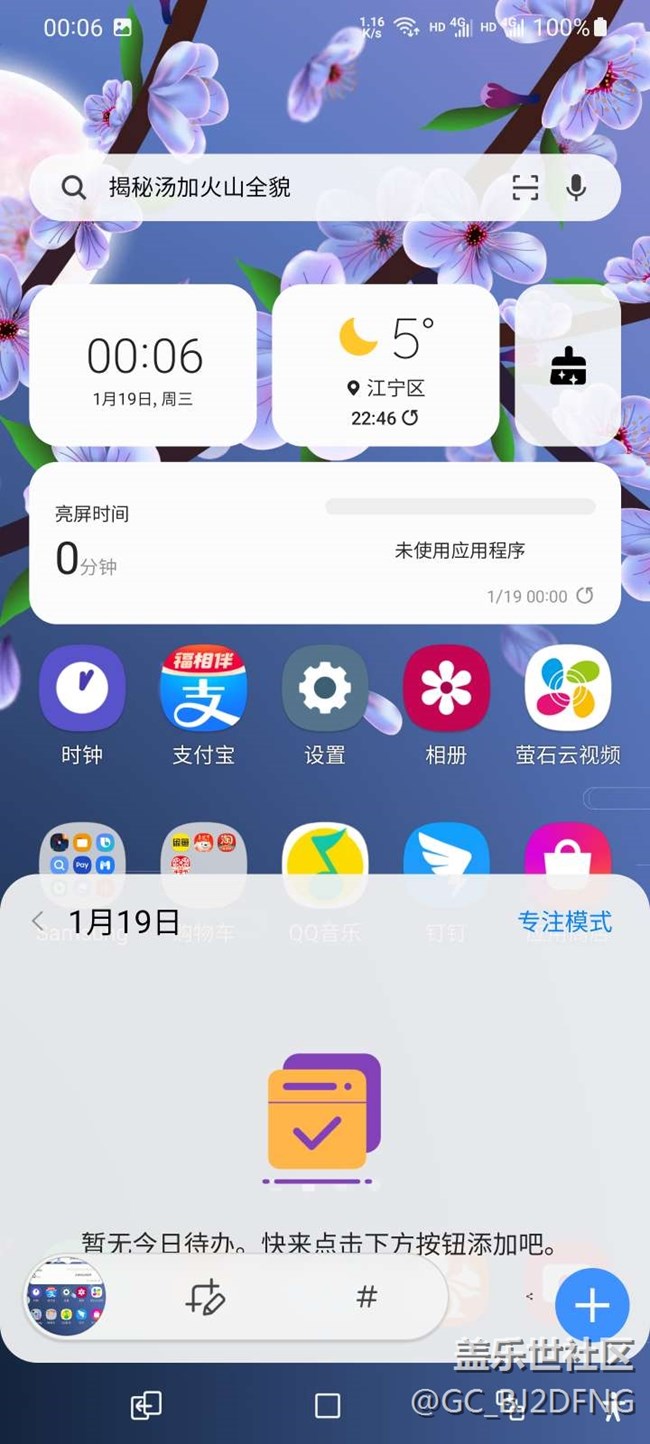Edit the screenshot with the crop-and-draw icon
The height and width of the screenshot is (1444, 650).
pos(206,1297)
